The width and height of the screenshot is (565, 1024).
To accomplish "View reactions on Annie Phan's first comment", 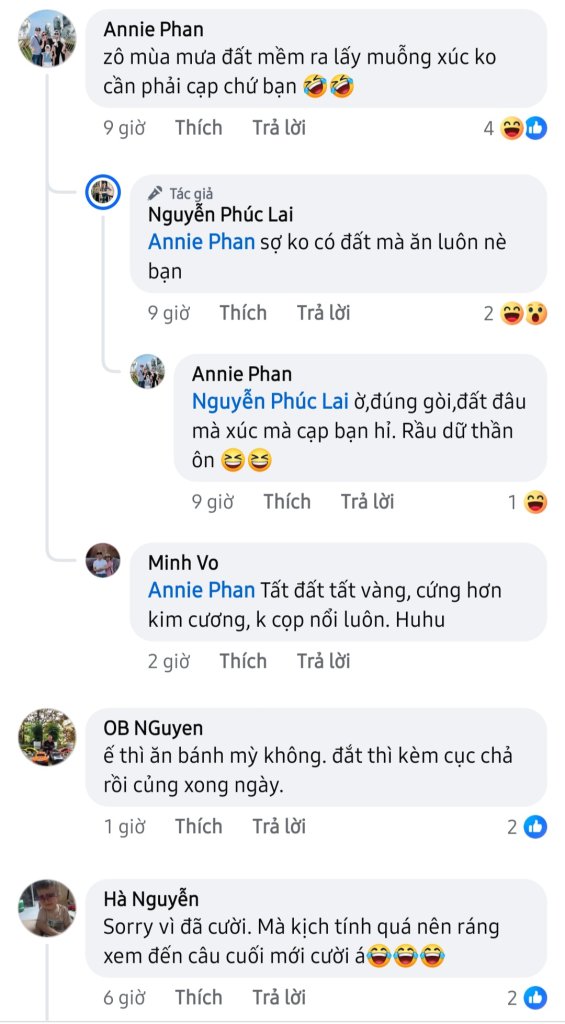I will 515,129.
